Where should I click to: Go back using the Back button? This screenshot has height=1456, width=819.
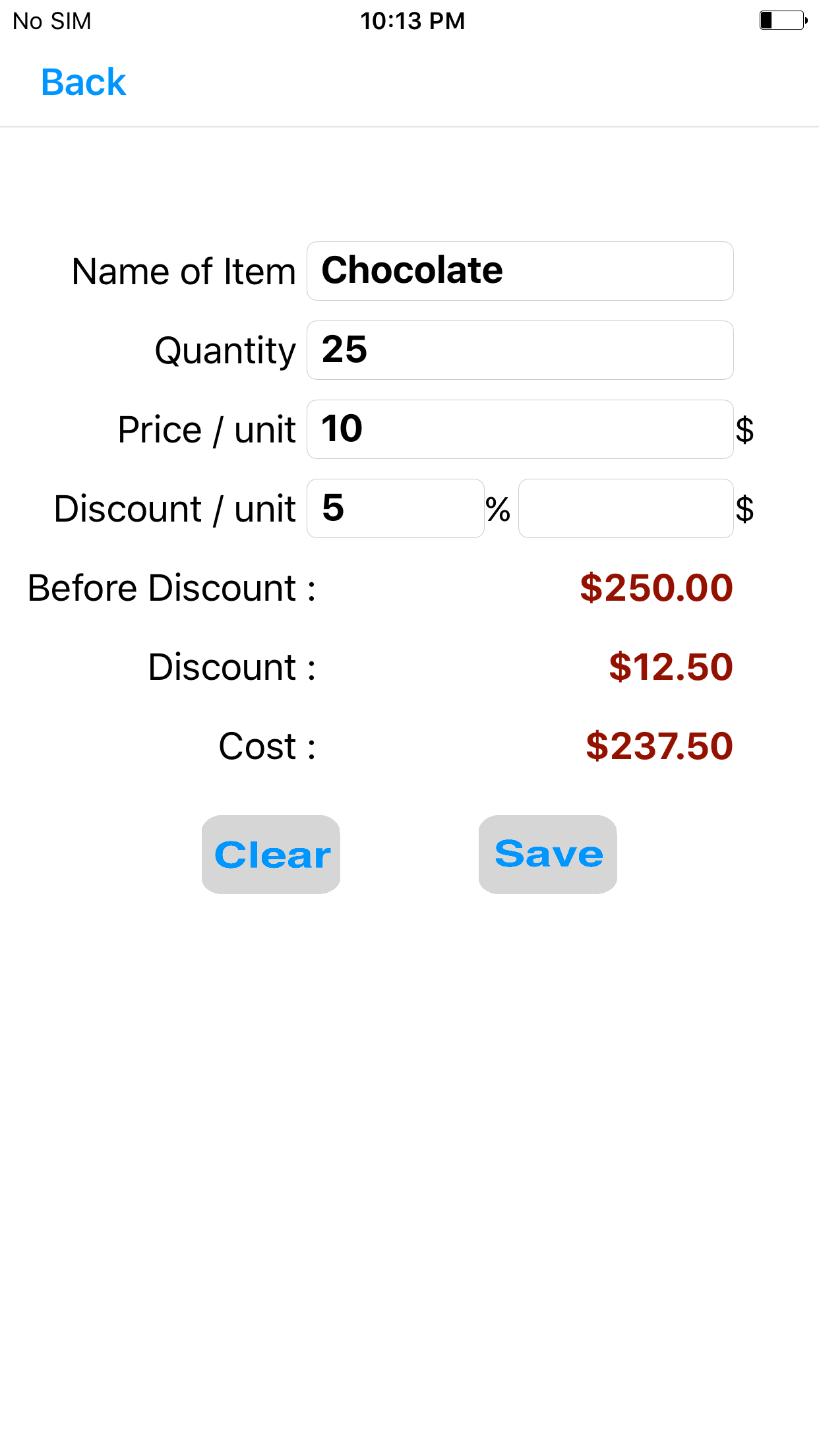pyautogui.click(x=83, y=82)
